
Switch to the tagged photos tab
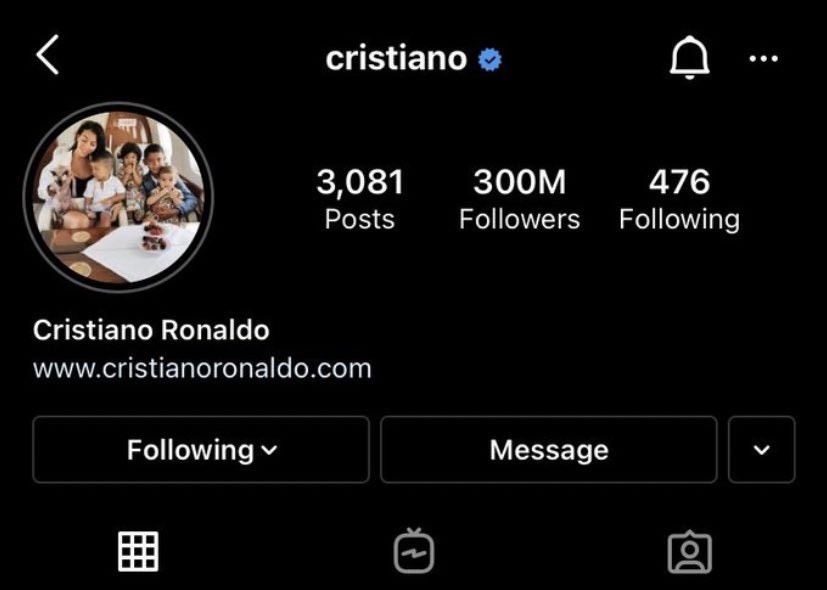[x=689, y=551]
